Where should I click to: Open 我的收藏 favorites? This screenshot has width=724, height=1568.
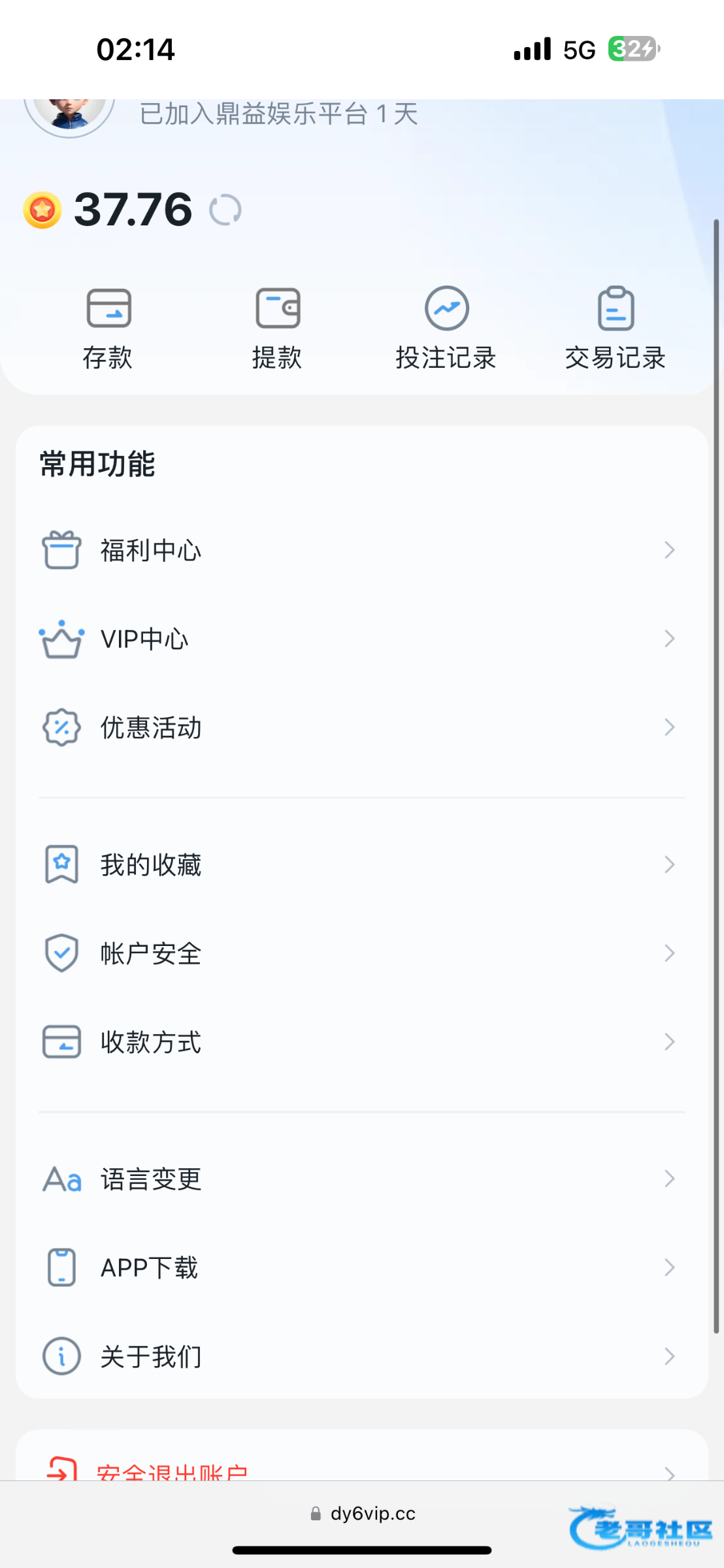click(x=362, y=865)
